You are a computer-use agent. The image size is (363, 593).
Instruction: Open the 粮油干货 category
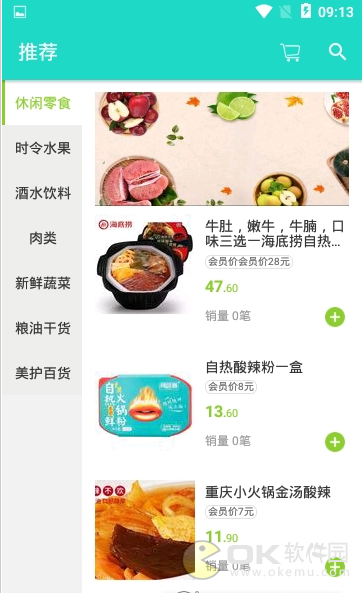click(x=42, y=328)
